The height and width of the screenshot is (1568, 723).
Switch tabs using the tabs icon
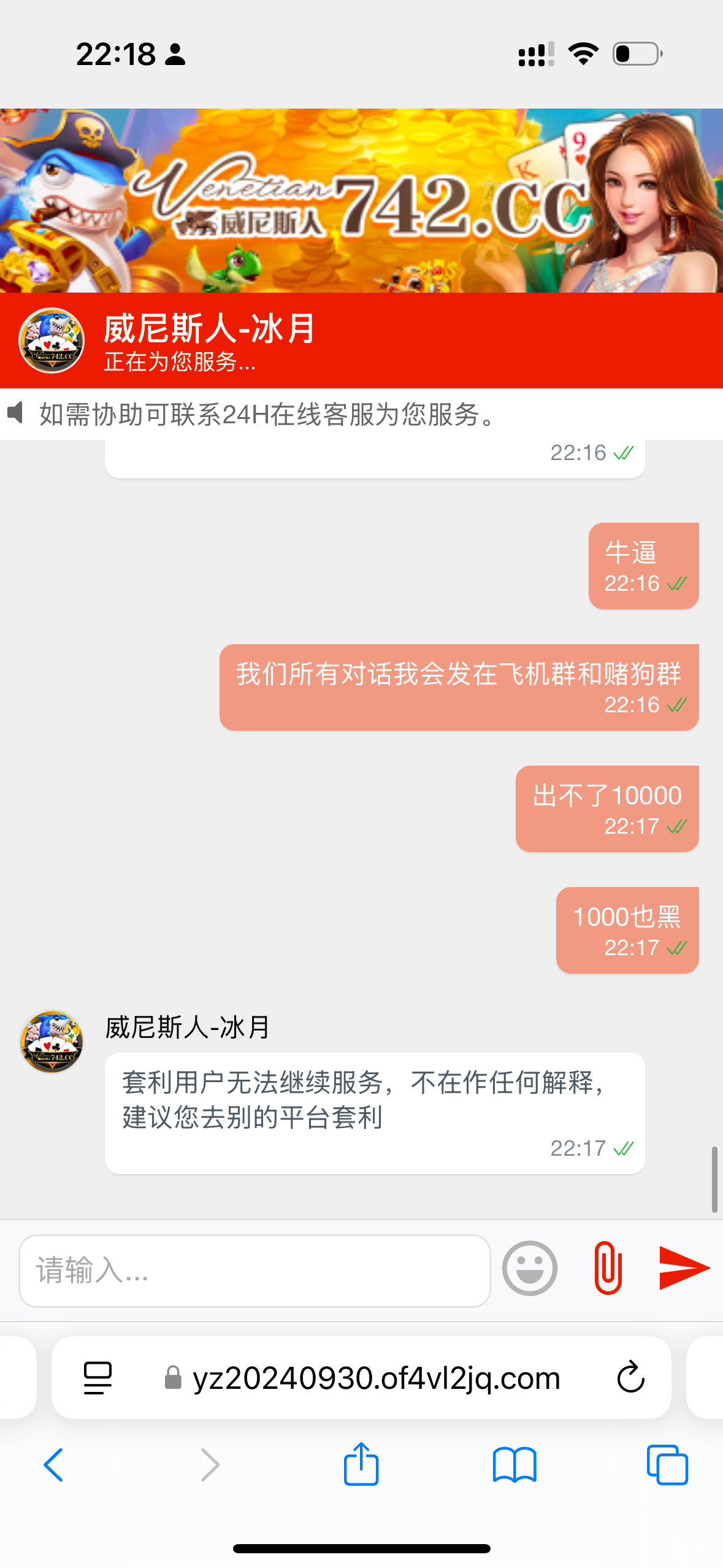pyautogui.click(x=667, y=1466)
